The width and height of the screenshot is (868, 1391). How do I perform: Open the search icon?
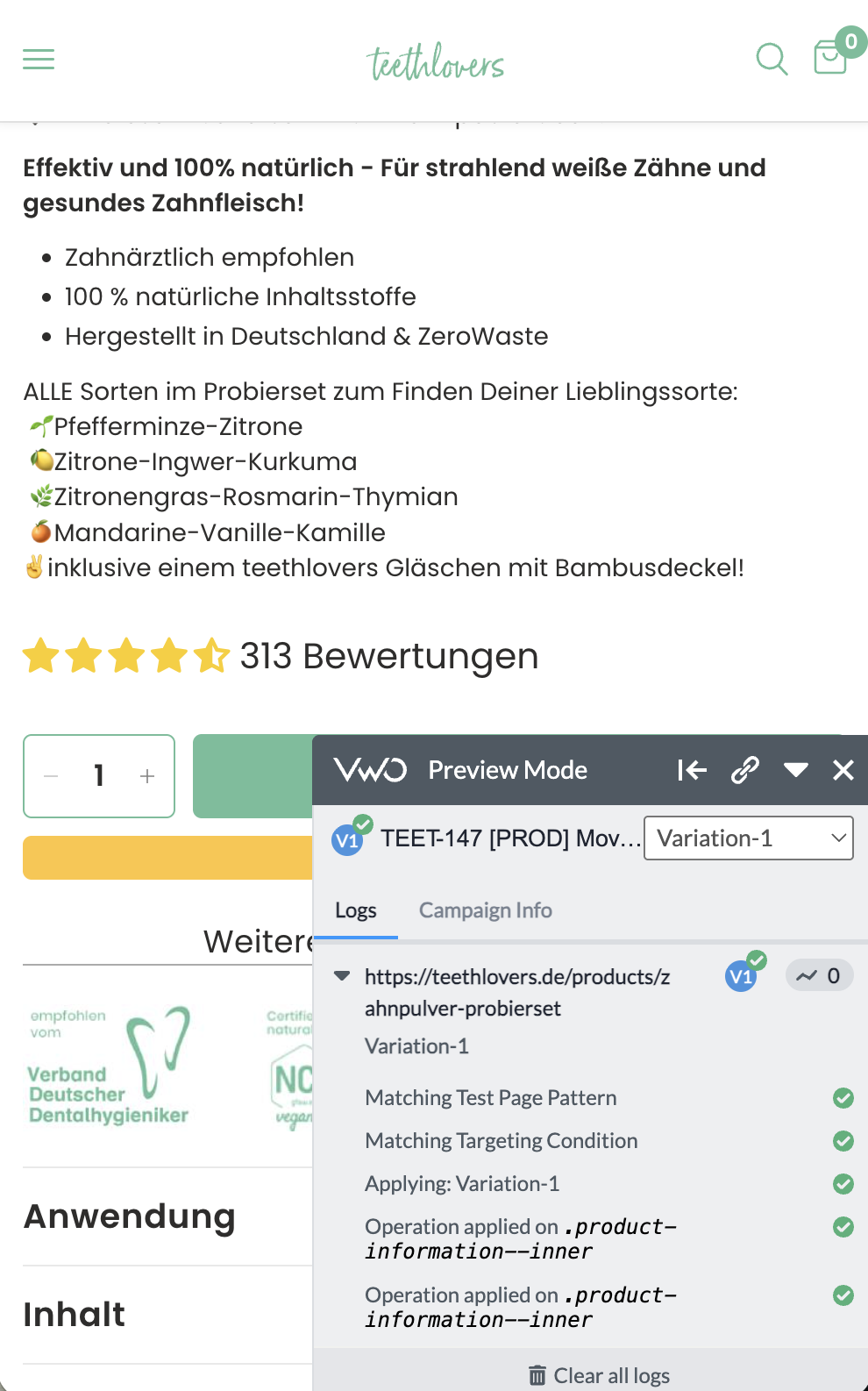coord(772,59)
